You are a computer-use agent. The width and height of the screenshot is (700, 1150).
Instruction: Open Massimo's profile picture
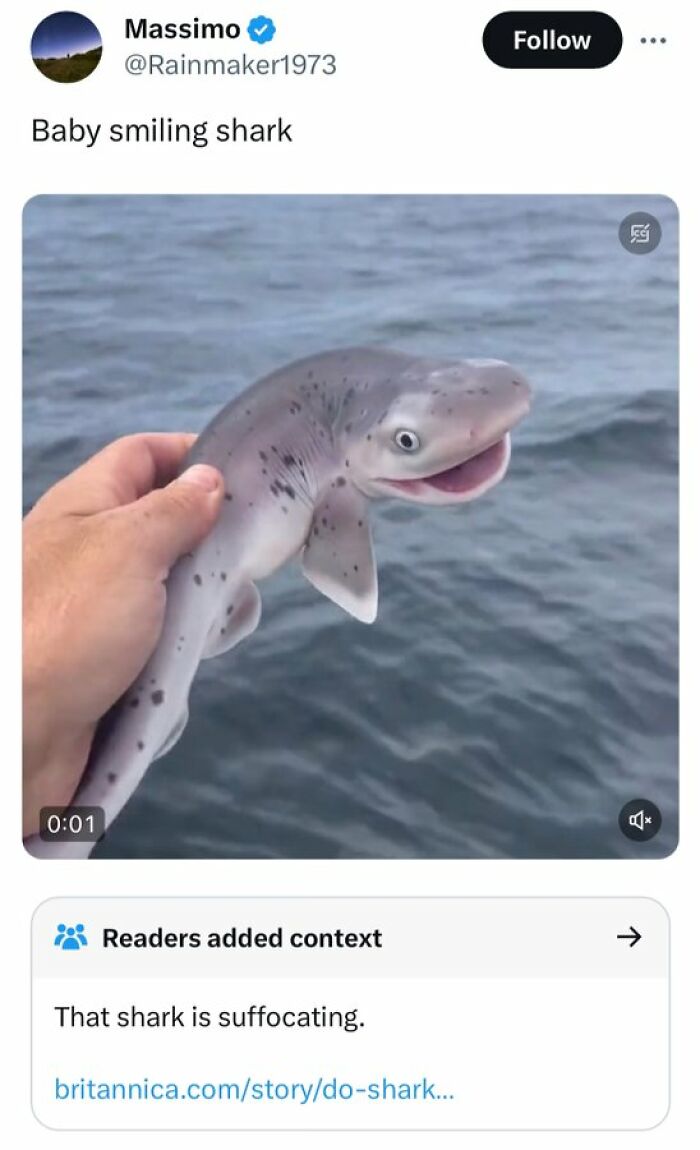pyautogui.click(x=66, y=47)
